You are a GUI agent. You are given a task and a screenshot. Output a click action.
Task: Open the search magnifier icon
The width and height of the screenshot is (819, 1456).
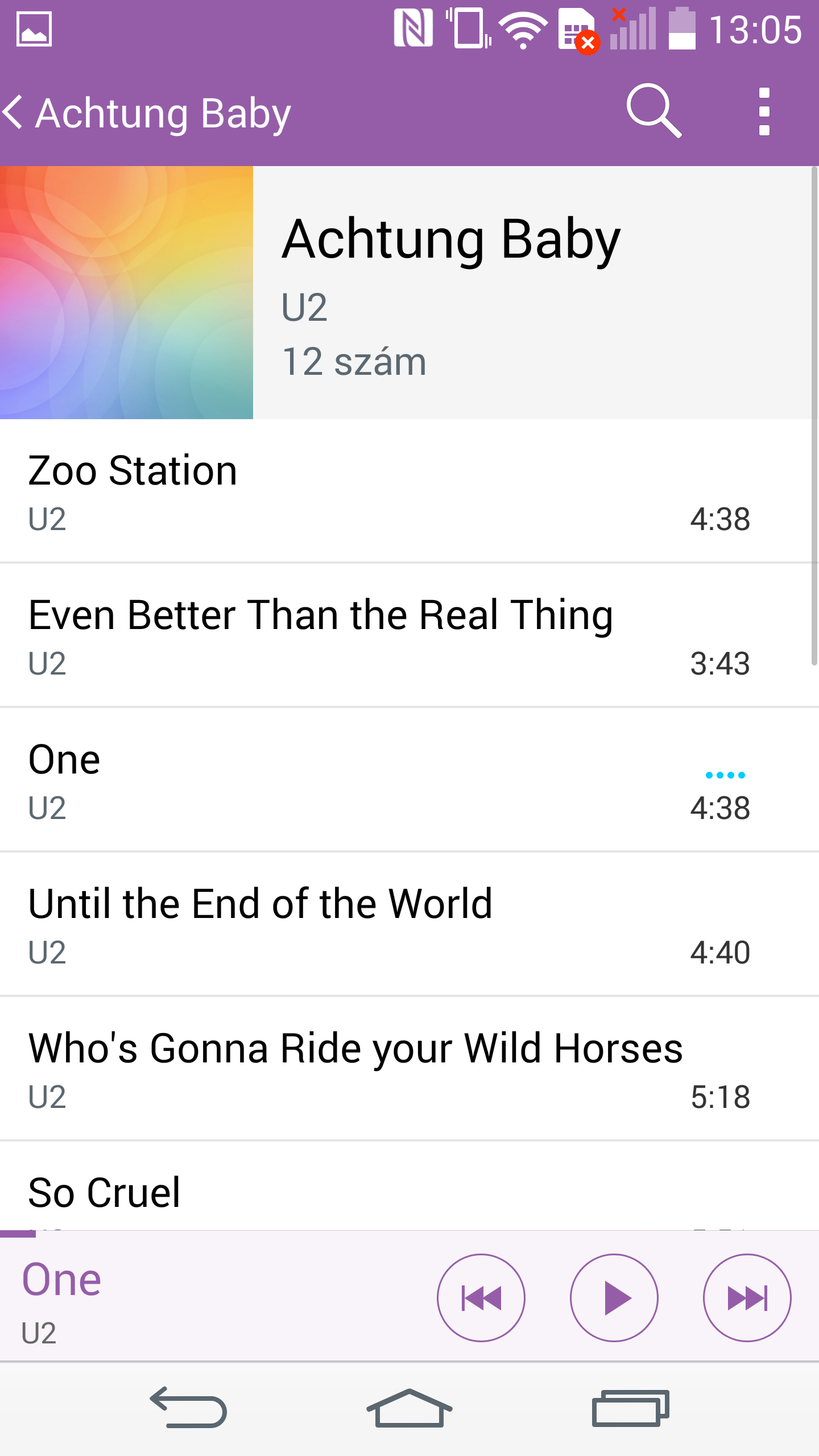click(653, 111)
